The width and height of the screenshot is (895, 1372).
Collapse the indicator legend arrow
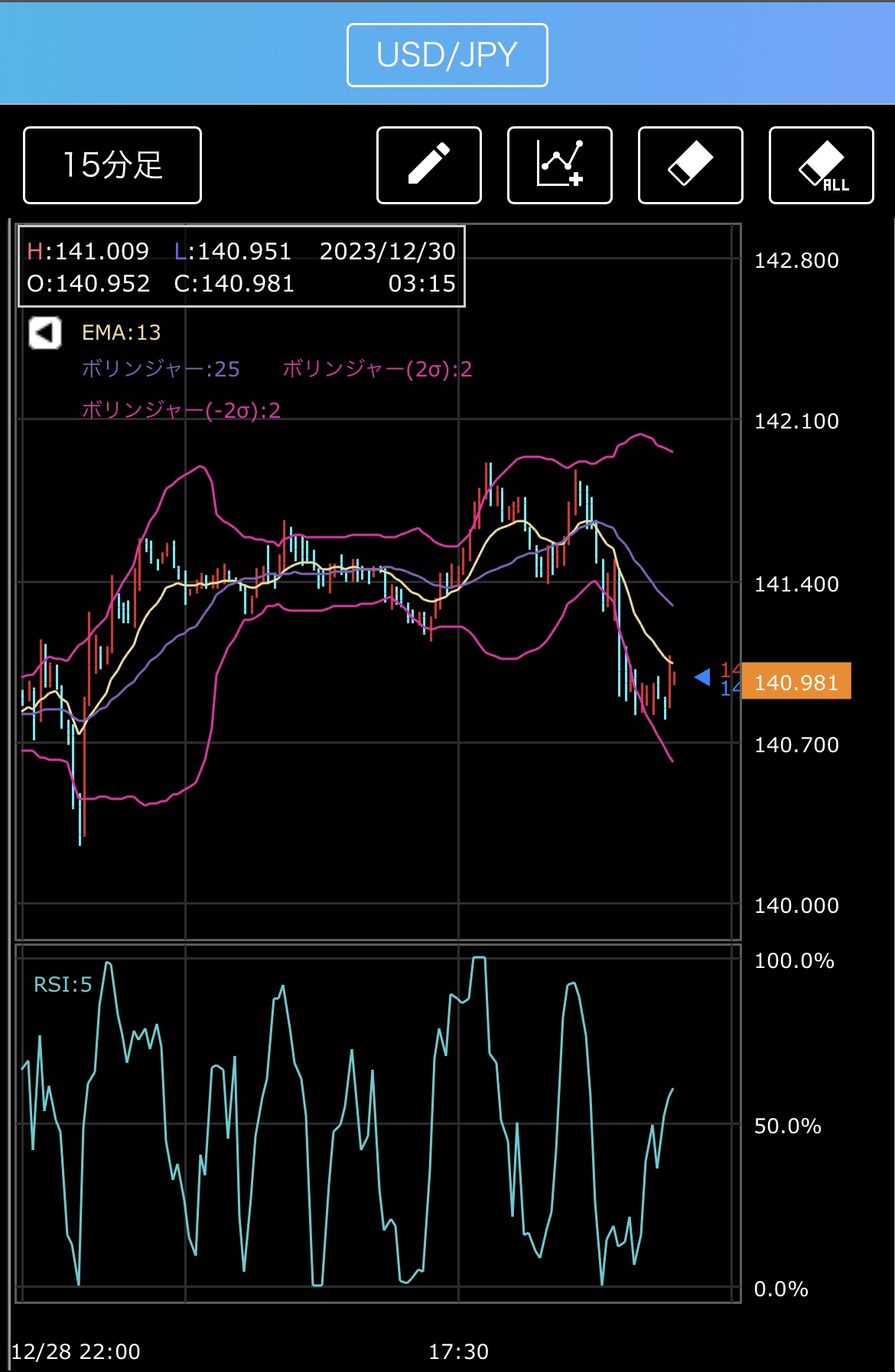(45, 333)
